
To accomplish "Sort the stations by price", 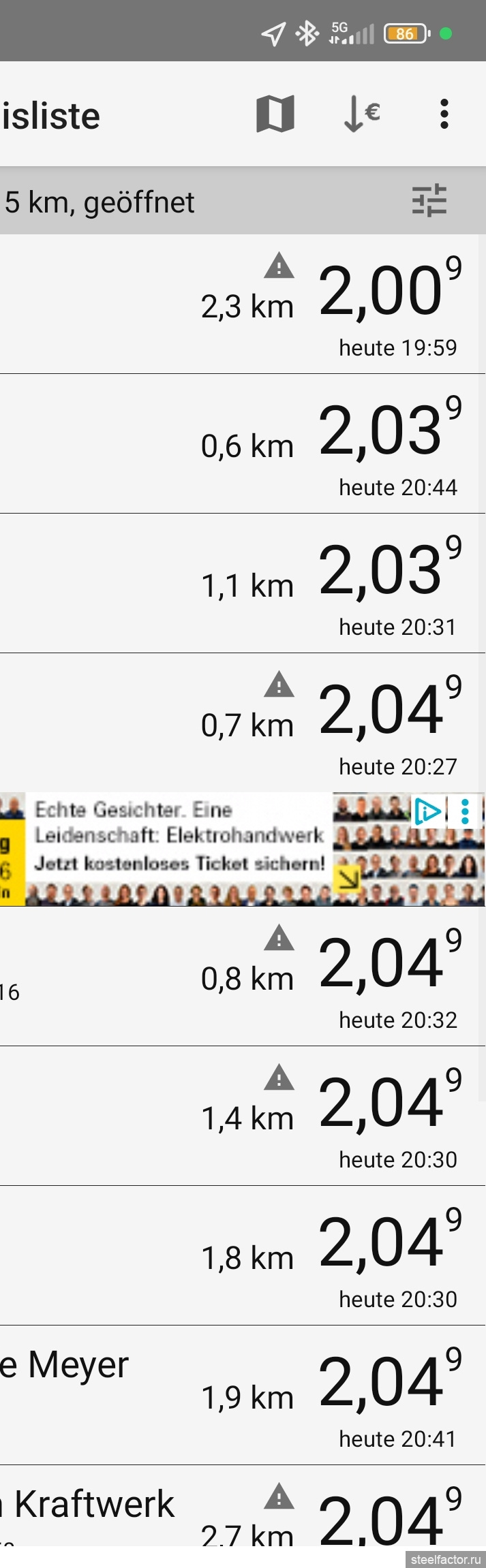I will pos(362,114).
